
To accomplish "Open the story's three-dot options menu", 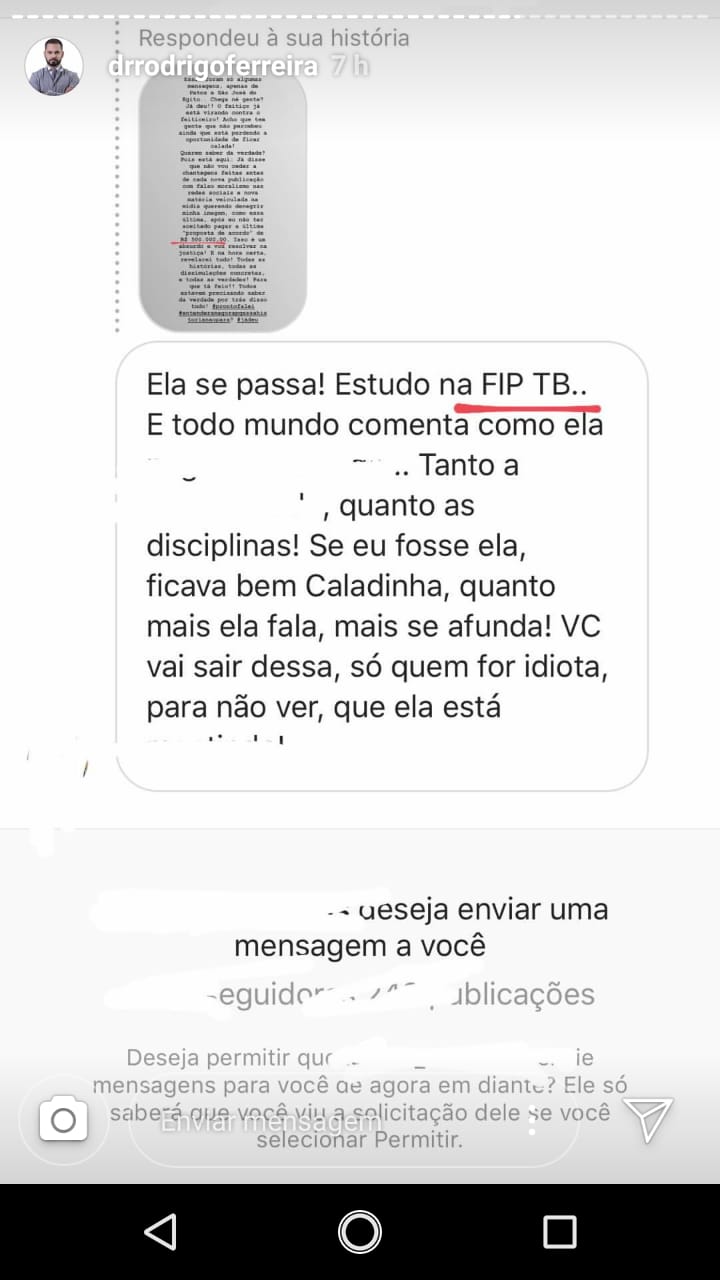I will (x=533, y=1121).
